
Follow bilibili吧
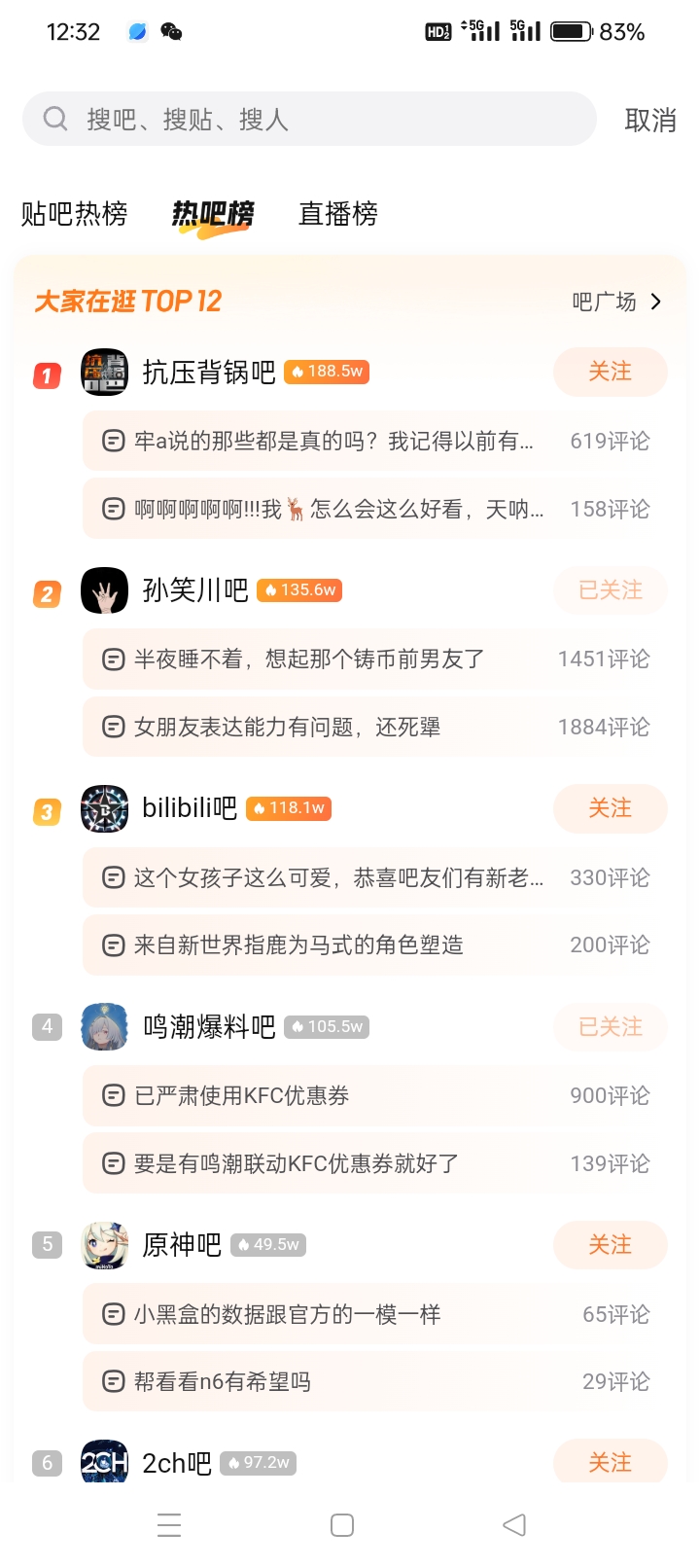pyautogui.click(x=610, y=808)
